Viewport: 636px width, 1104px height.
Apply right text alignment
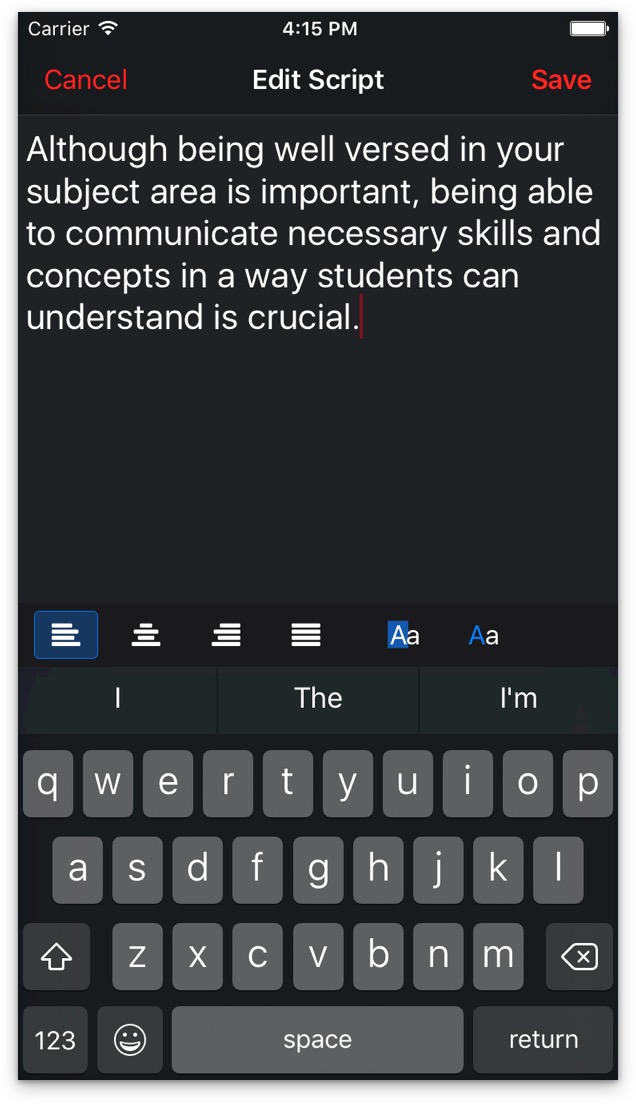point(226,635)
